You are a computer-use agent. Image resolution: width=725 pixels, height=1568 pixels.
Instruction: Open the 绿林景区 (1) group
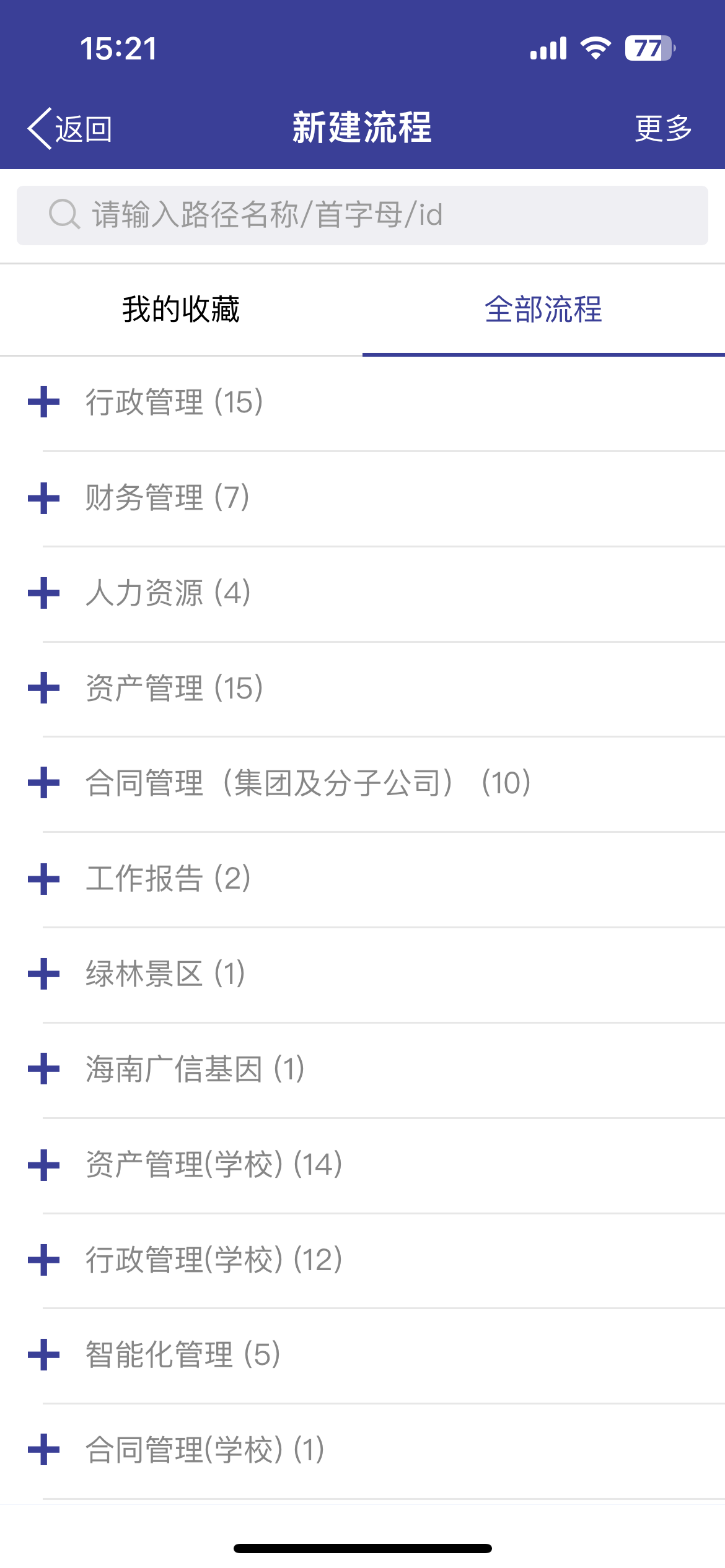[x=362, y=974]
